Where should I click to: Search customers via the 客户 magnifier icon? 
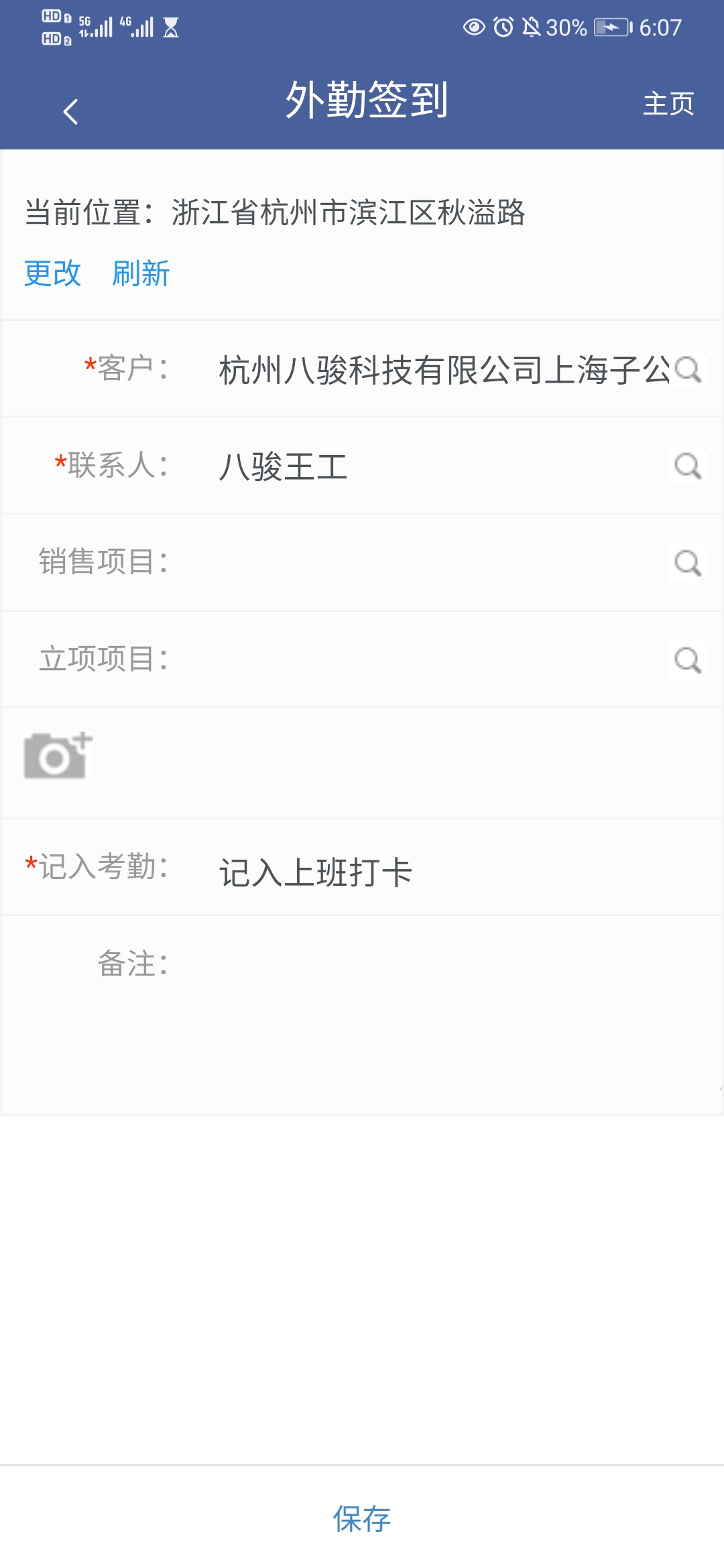click(688, 369)
